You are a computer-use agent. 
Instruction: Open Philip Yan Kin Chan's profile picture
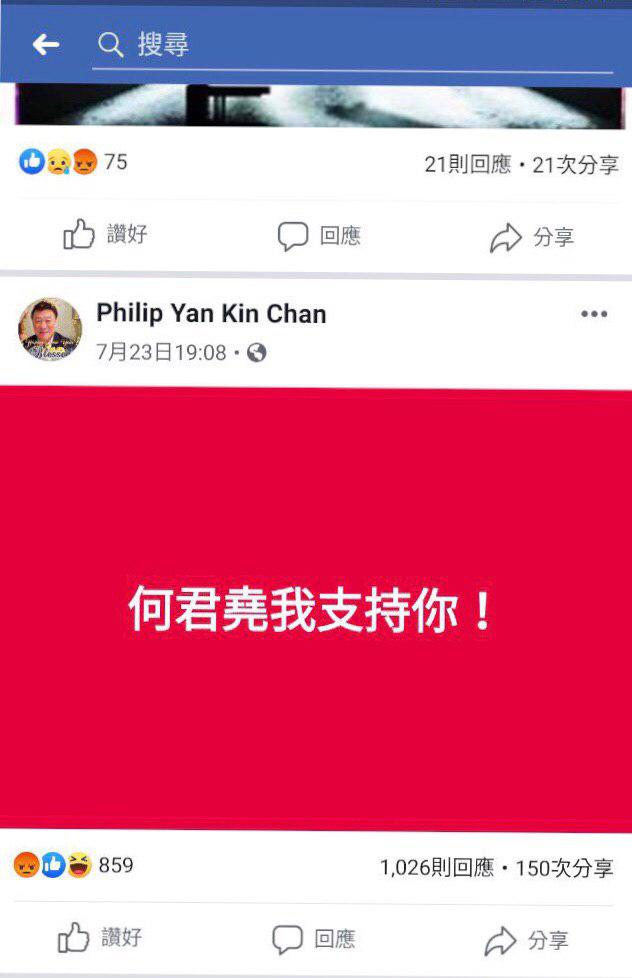point(50,328)
